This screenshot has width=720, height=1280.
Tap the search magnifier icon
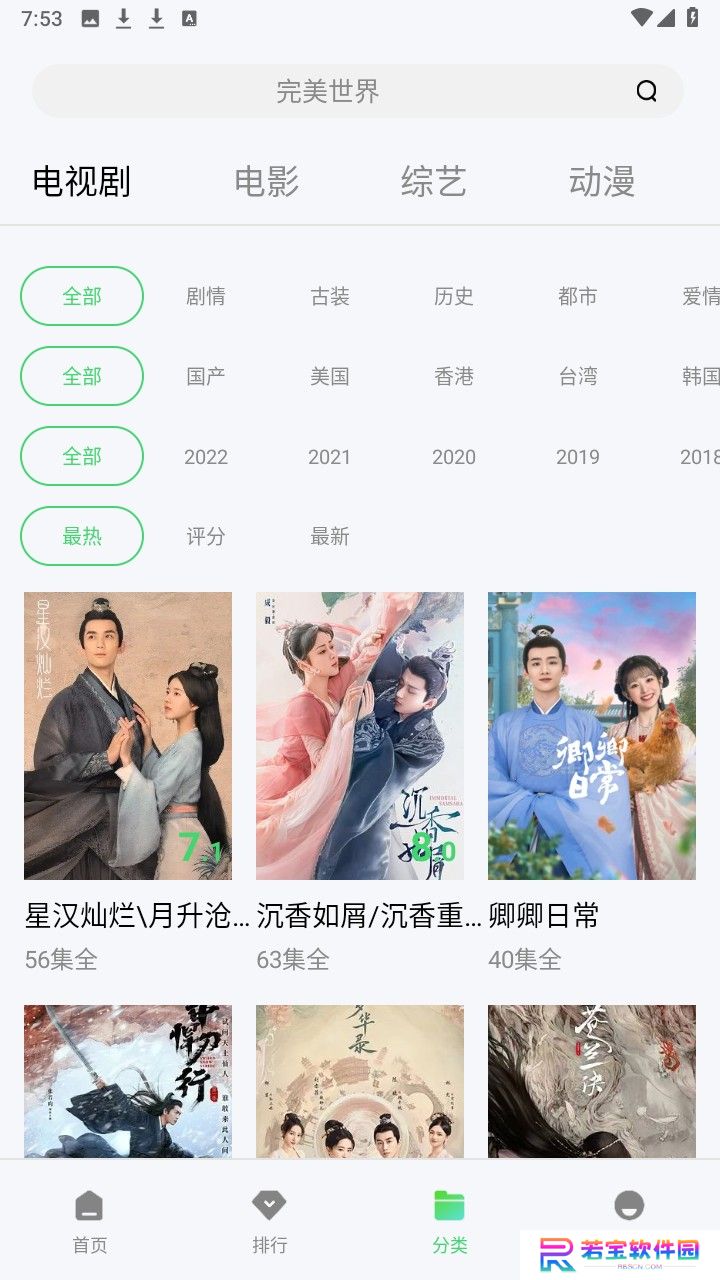tap(647, 91)
